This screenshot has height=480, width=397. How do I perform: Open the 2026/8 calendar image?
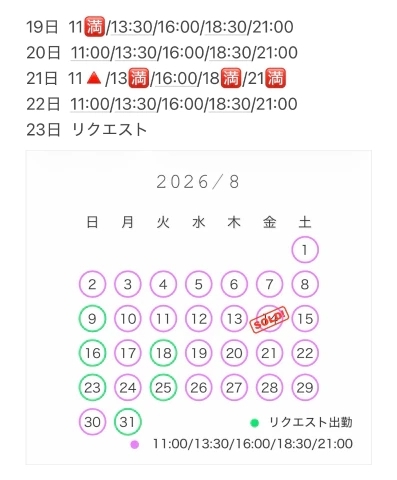(199, 307)
